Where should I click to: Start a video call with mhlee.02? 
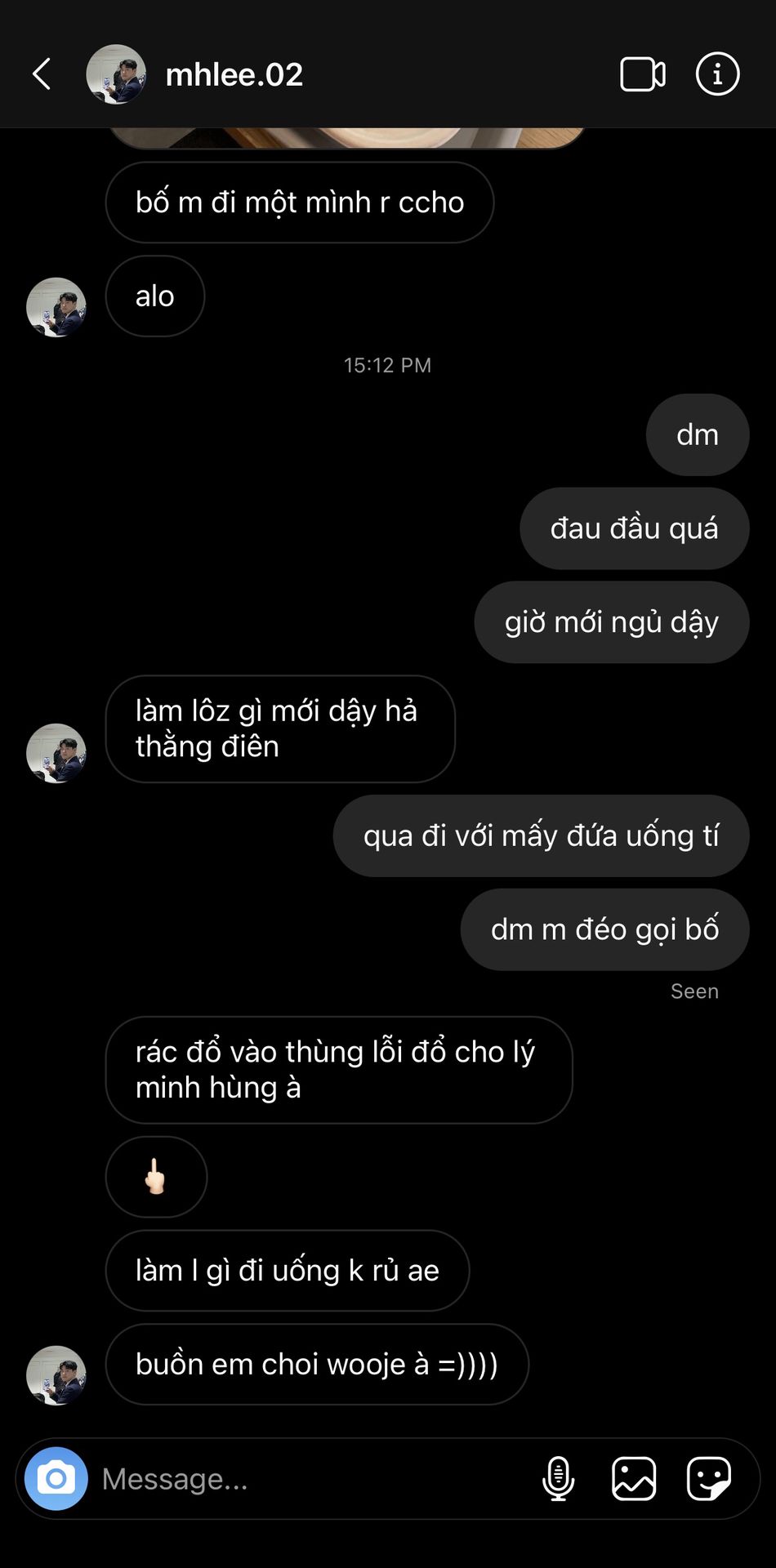[x=642, y=74]
